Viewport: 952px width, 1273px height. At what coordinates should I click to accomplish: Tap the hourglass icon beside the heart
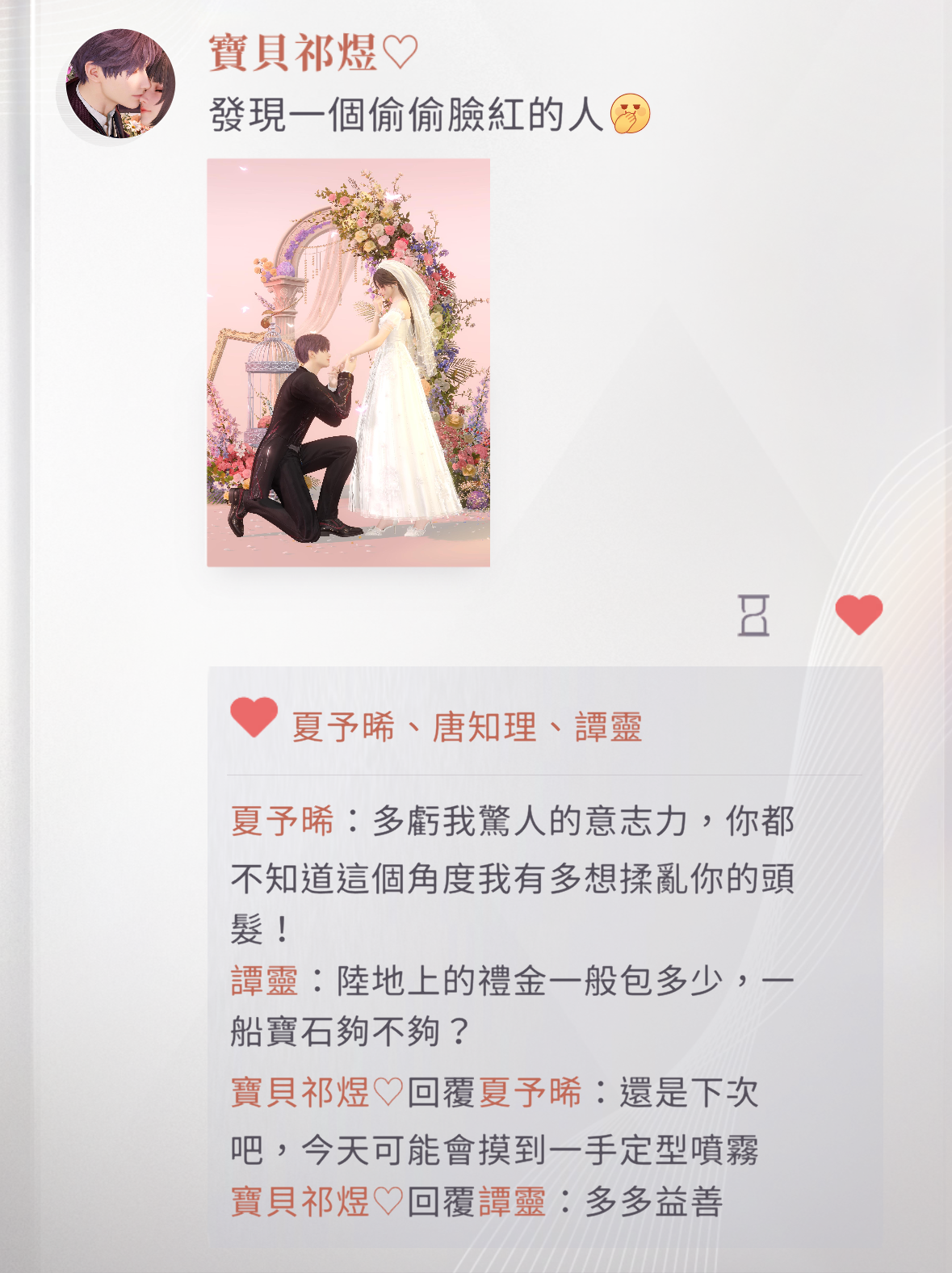tap(753, 615)
